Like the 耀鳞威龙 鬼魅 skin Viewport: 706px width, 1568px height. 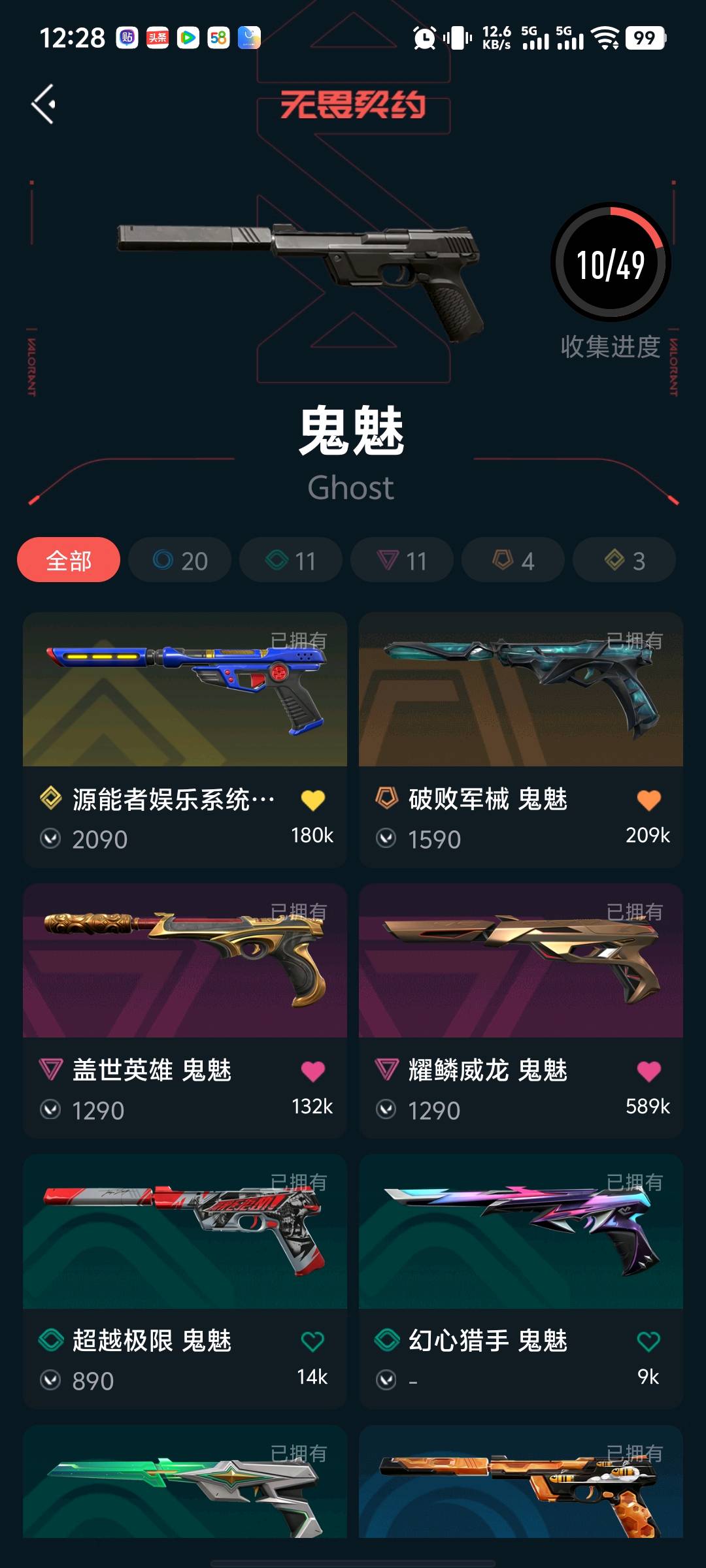[x=648, y=1071]
